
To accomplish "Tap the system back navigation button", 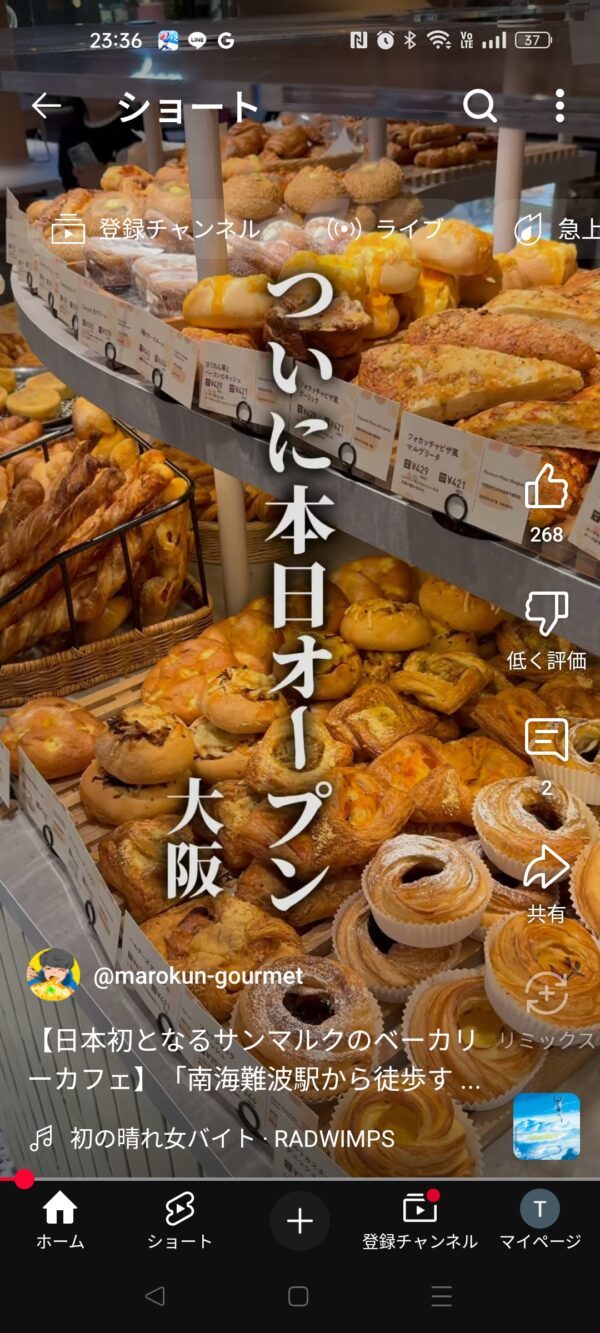I will coord(154,1297).
